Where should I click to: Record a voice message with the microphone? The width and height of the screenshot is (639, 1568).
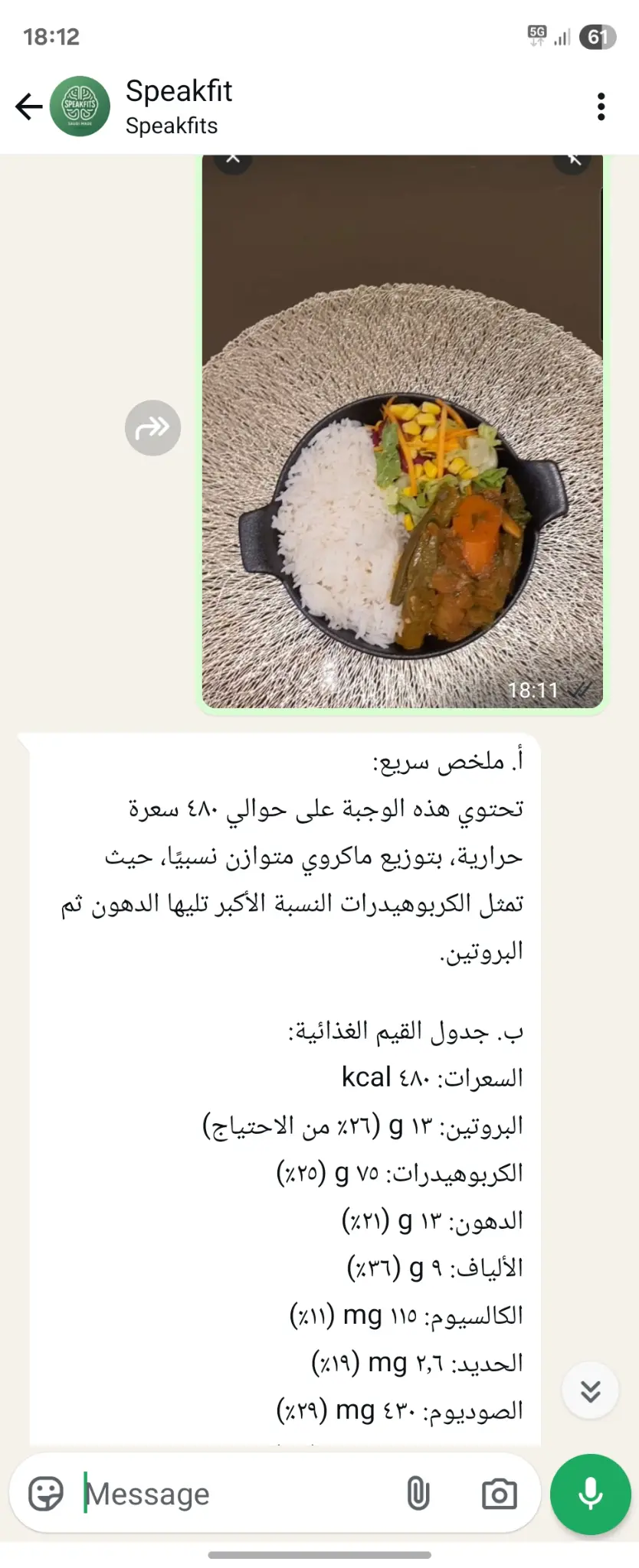pyautogui.click(x=590, y=1494)
